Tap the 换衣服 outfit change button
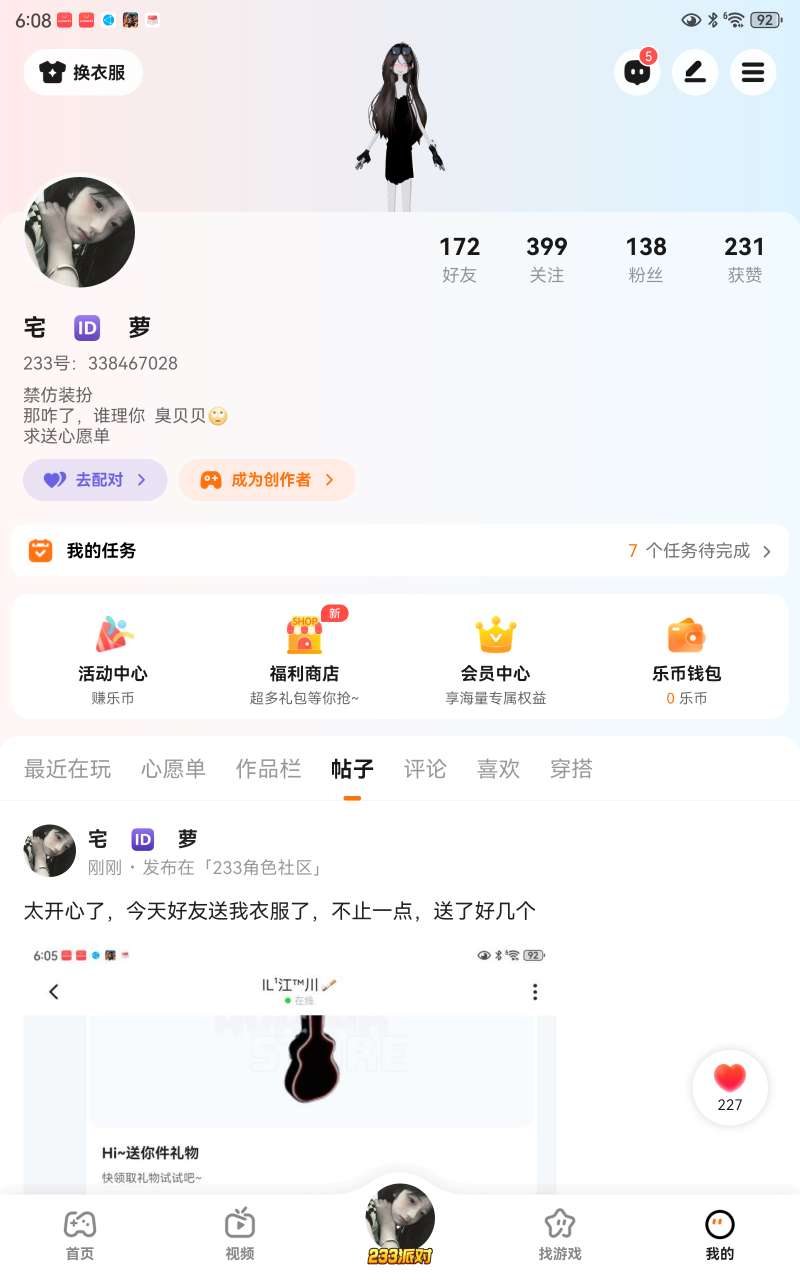The height and width of the screenshot is (1280, 800). (x=83, y=72)
